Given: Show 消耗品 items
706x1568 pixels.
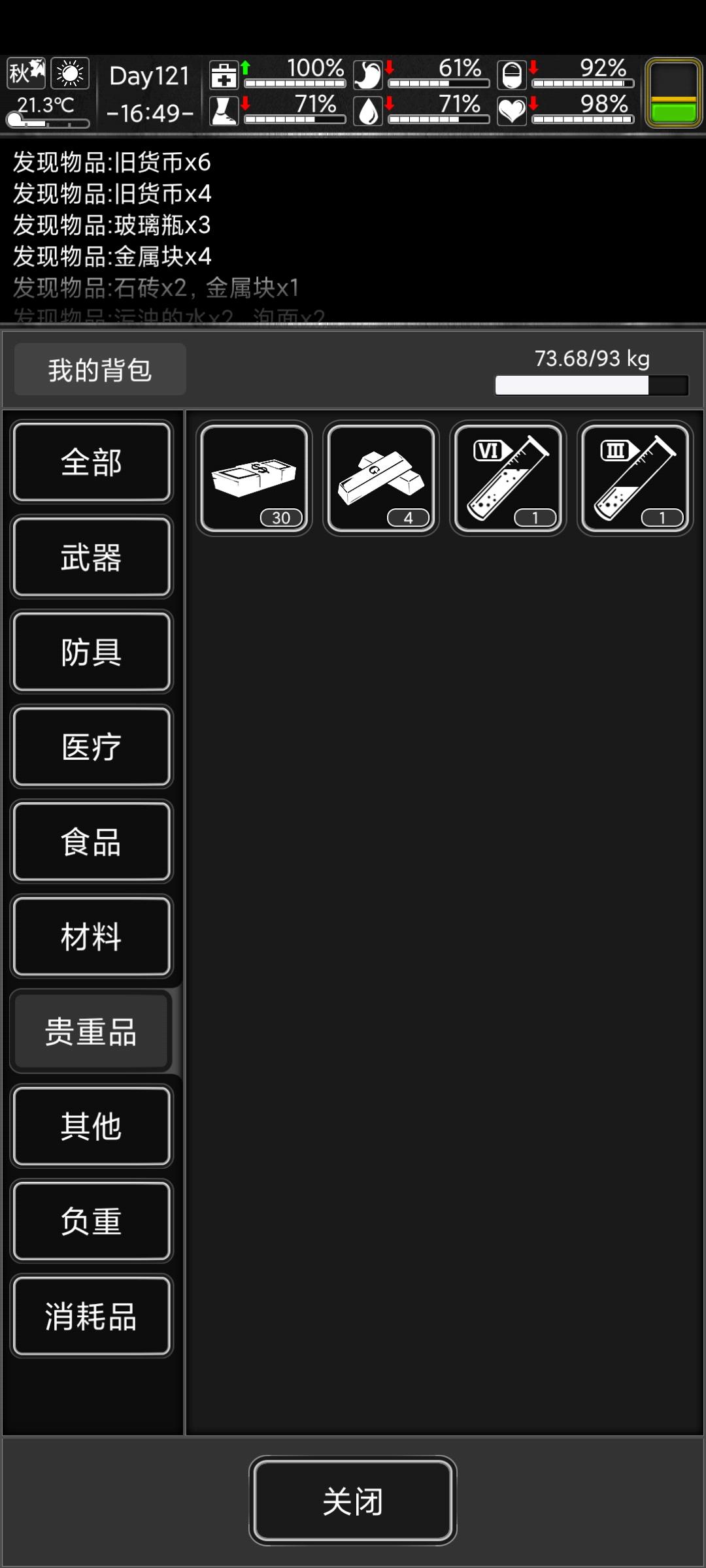Looking at the screenshot, I should 92,1316.
